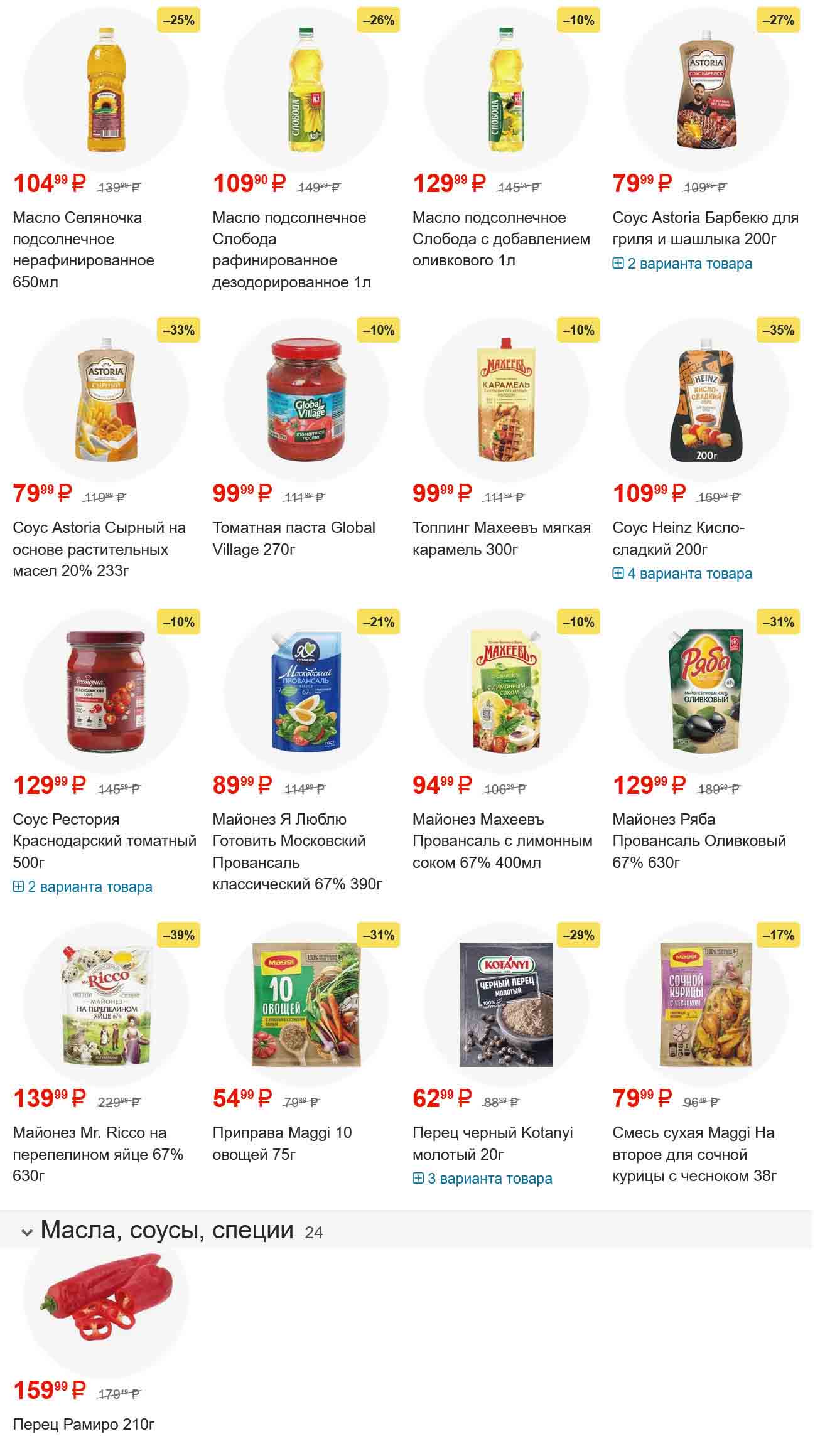This screenshot has height=1456, width=820.
Task: Open Перец черный Kotanyi молотый 20г
Action: pyautogui.click(x=492, y=1143)
